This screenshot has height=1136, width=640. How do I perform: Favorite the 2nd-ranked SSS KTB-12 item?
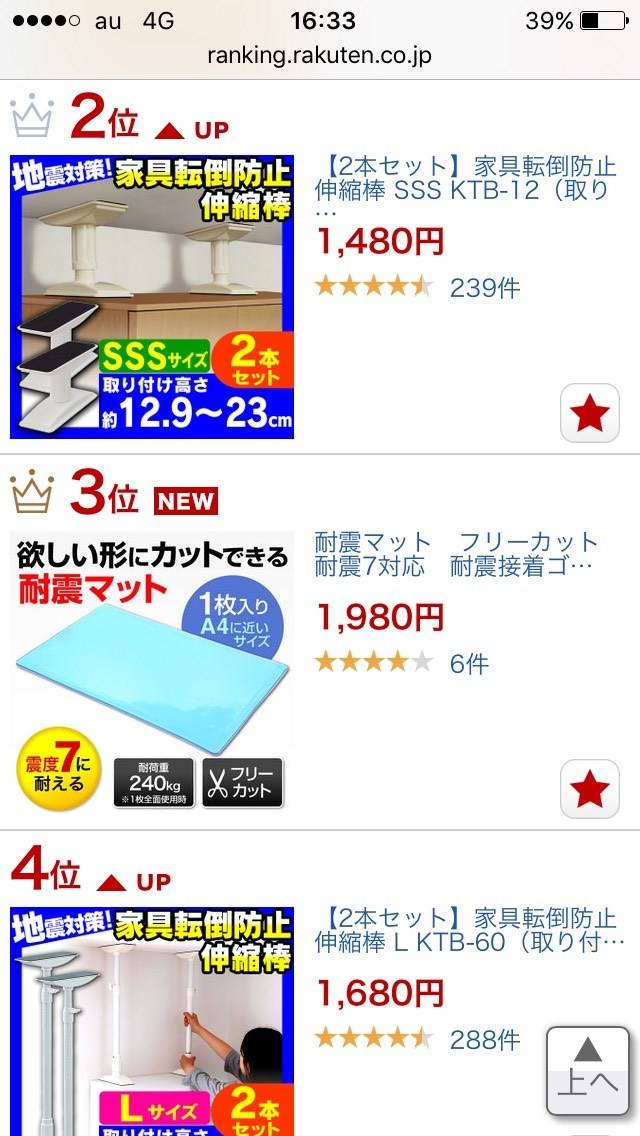[x=589, y=412]
